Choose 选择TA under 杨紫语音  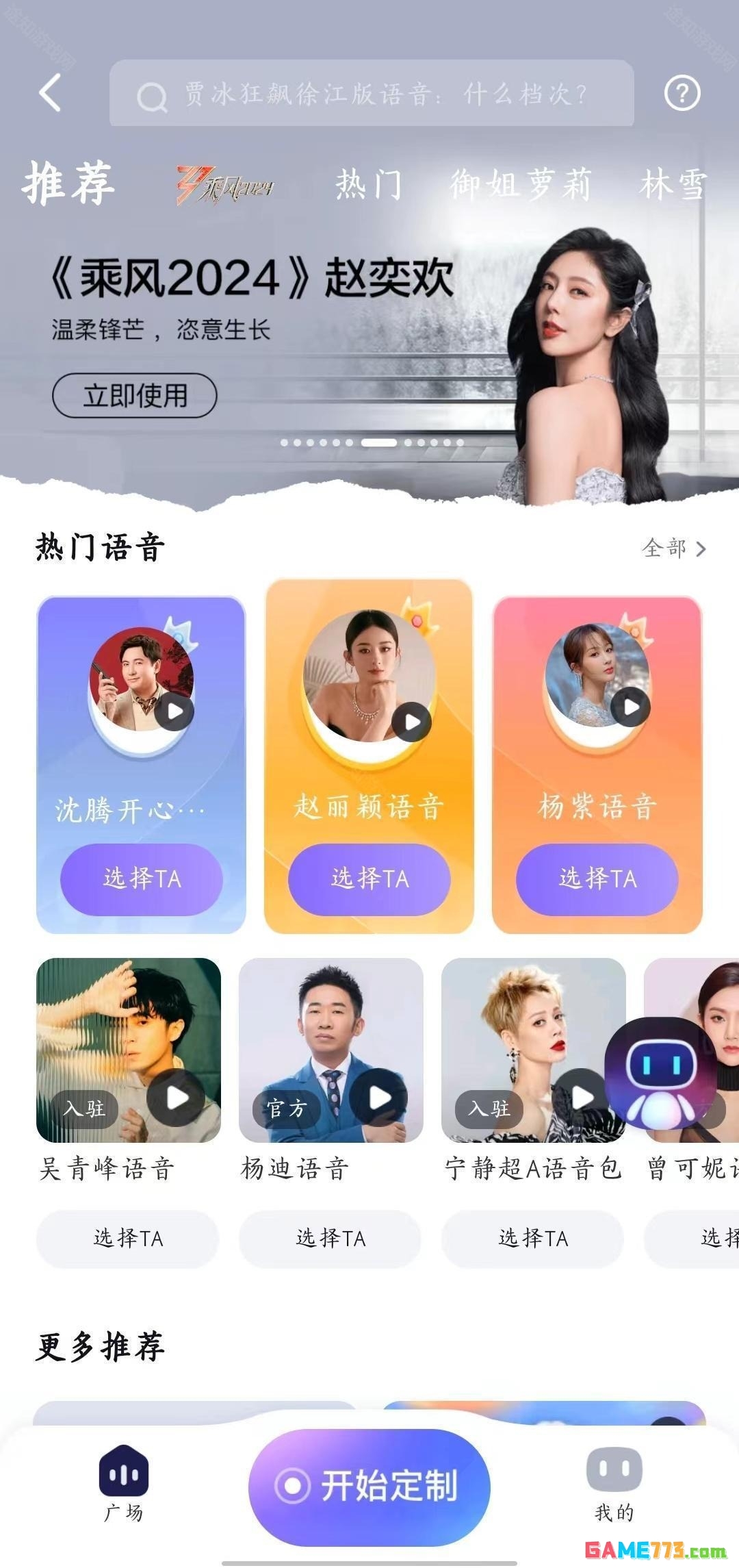(x=597, y=878)
